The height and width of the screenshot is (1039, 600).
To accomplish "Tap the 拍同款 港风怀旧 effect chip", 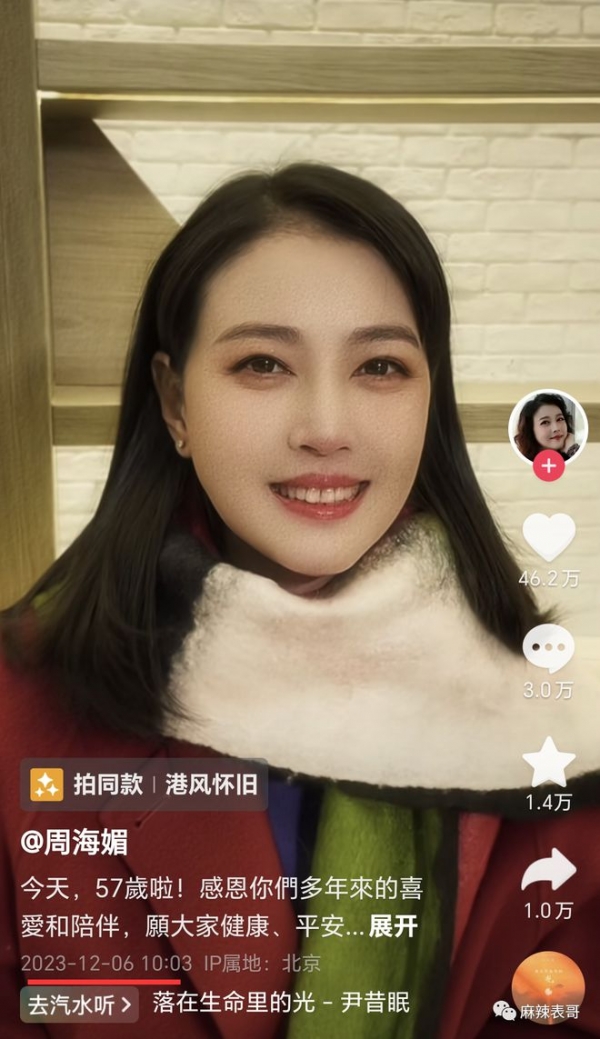I will 144,785.
